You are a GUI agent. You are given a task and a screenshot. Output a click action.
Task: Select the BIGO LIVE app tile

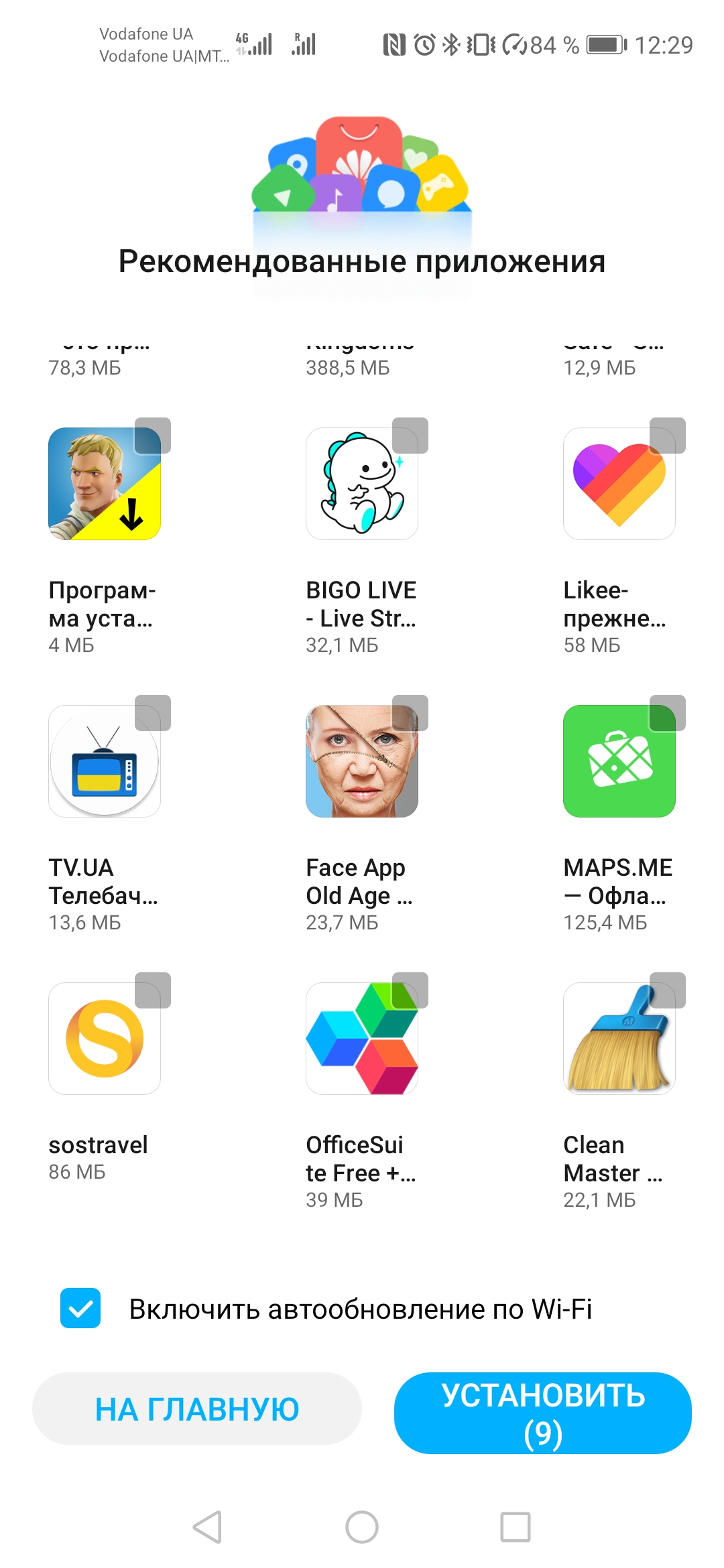point(361,484)
